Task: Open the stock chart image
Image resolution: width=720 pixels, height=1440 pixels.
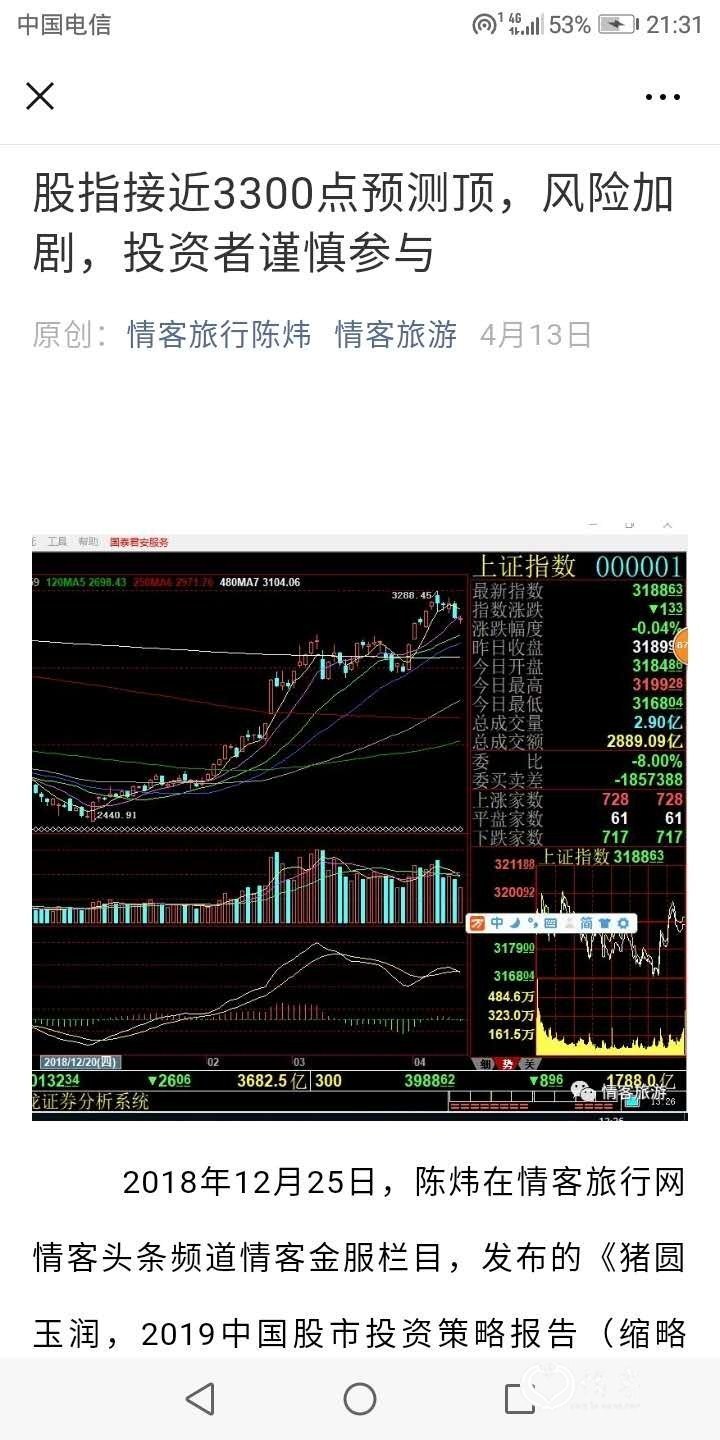Action: pos(360,820)
